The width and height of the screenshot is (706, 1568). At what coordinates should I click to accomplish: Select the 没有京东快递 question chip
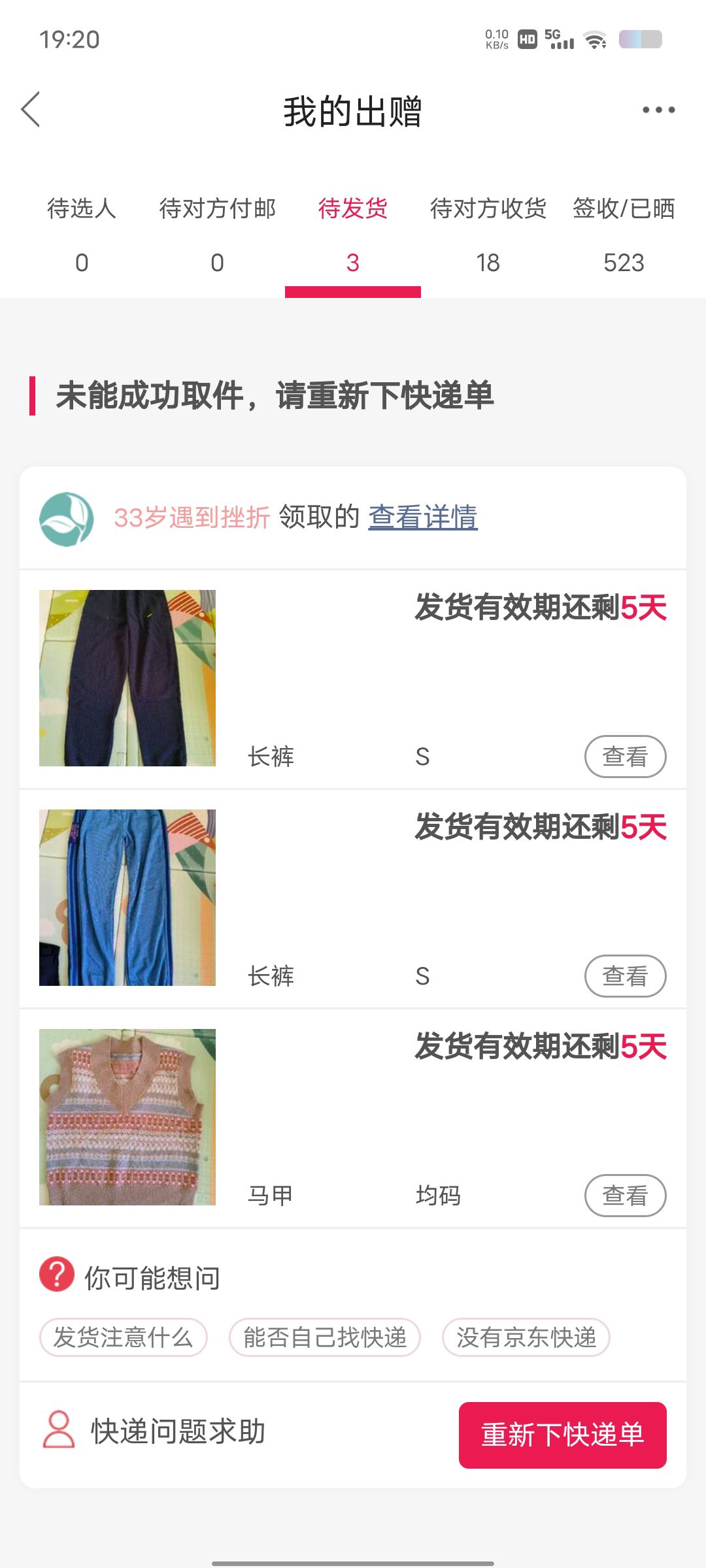click(x=526, y=1337)
